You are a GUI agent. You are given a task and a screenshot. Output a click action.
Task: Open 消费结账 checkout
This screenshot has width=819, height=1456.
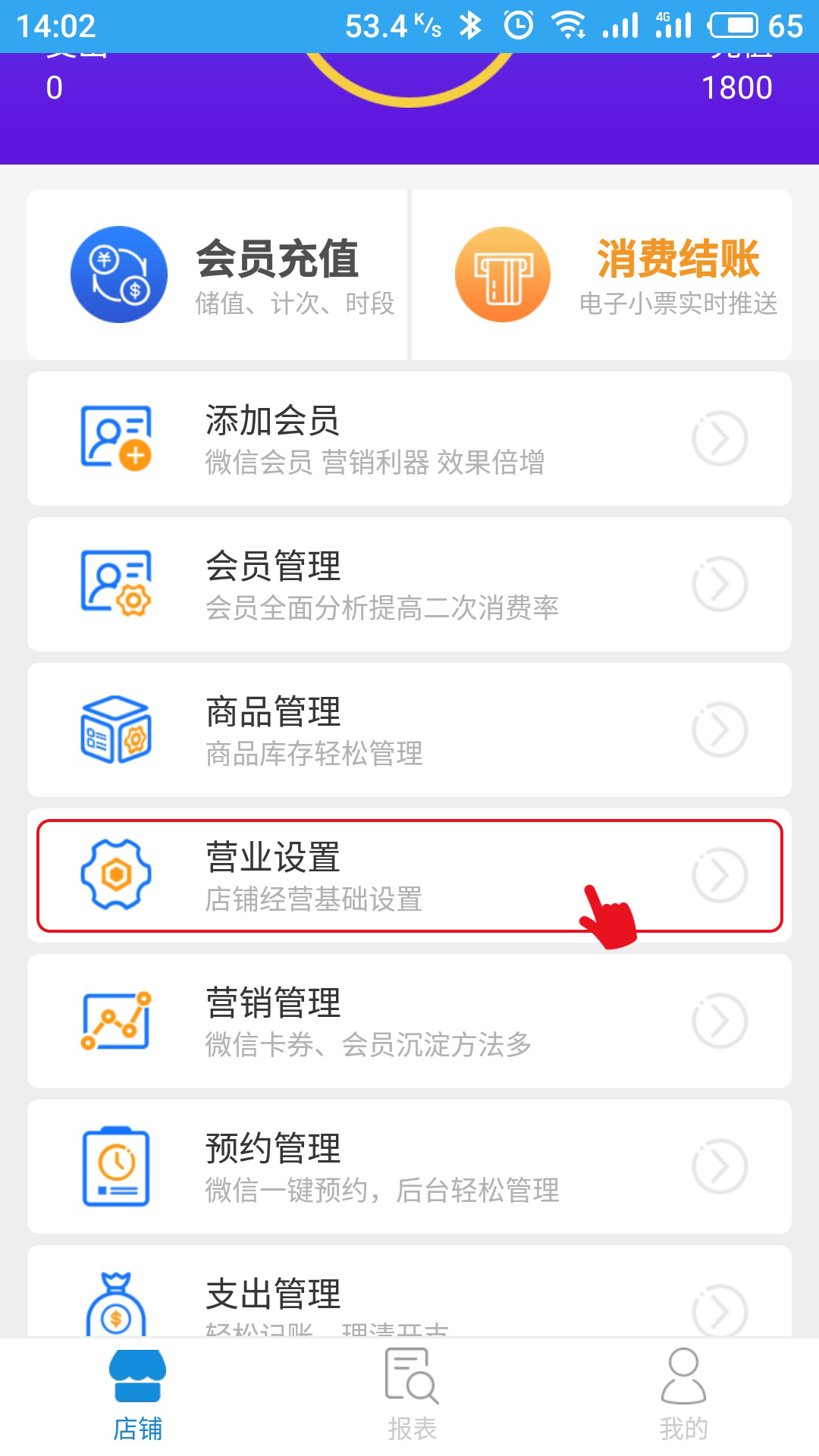pos(601,275)
